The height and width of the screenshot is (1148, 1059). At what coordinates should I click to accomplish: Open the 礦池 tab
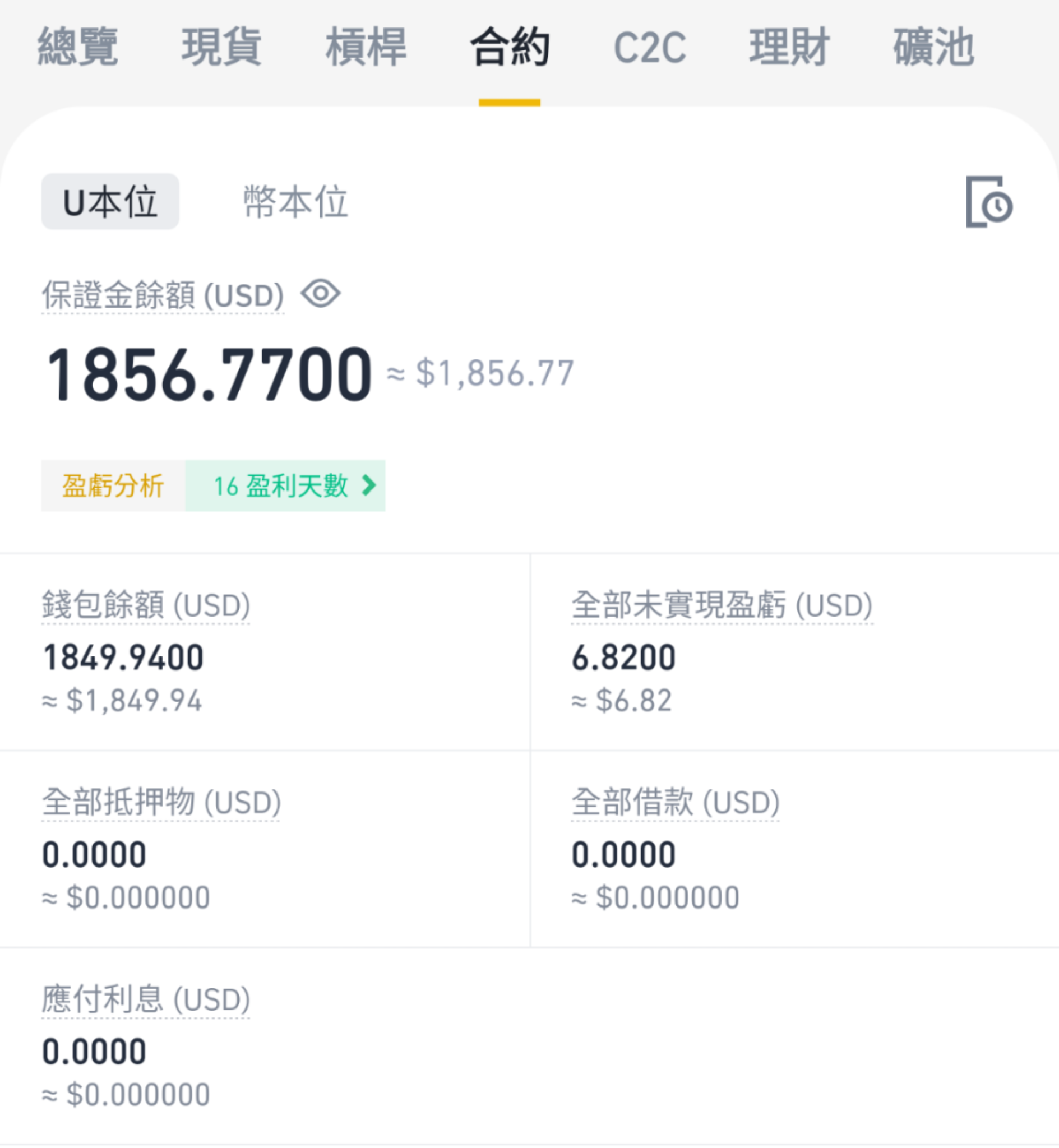(933, 47)
